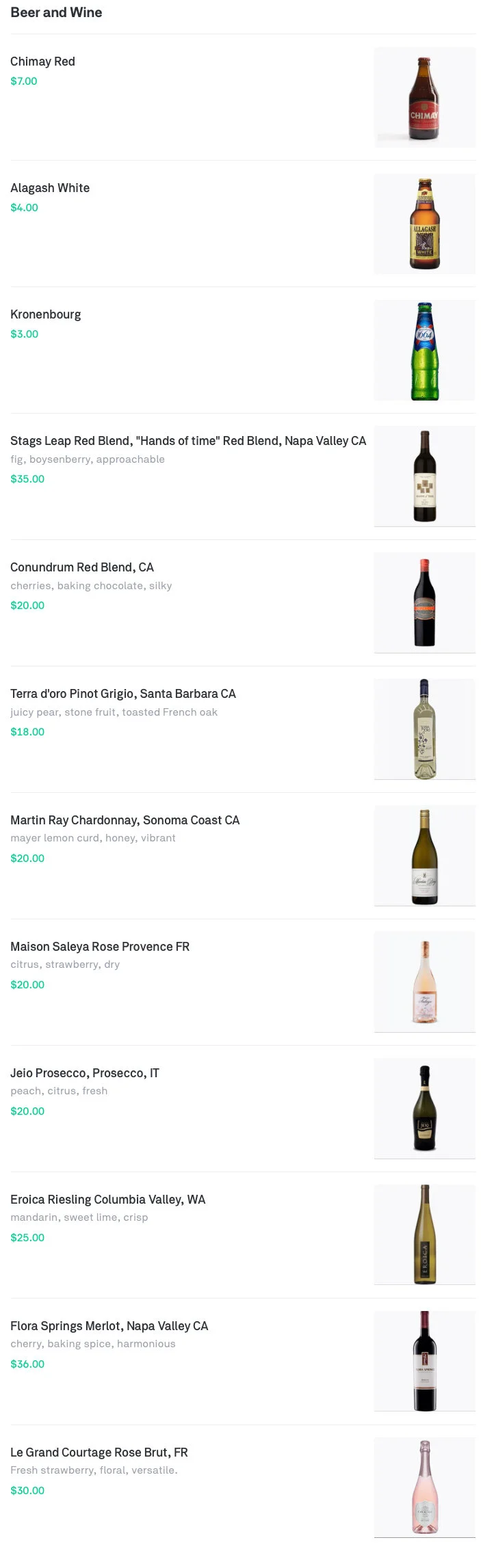Choose the Kronenbourg beer
The image size is (481, 1568).
tap(45, 314)
